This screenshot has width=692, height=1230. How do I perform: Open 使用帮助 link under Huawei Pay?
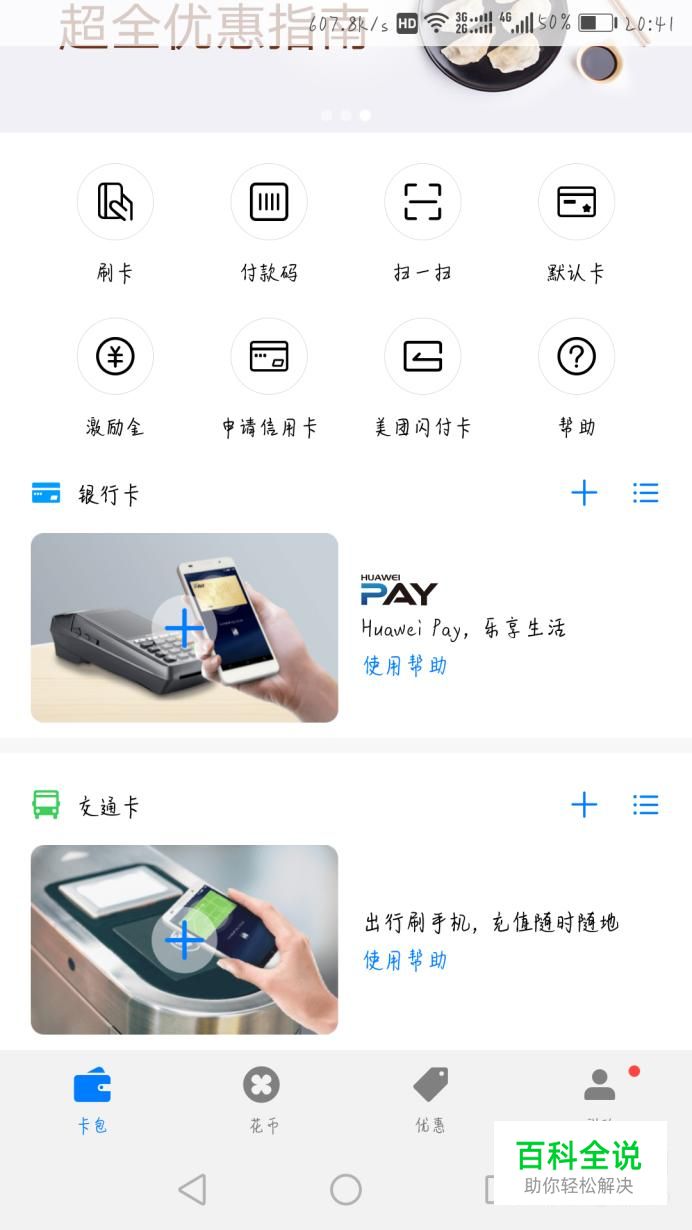[405, 666]
